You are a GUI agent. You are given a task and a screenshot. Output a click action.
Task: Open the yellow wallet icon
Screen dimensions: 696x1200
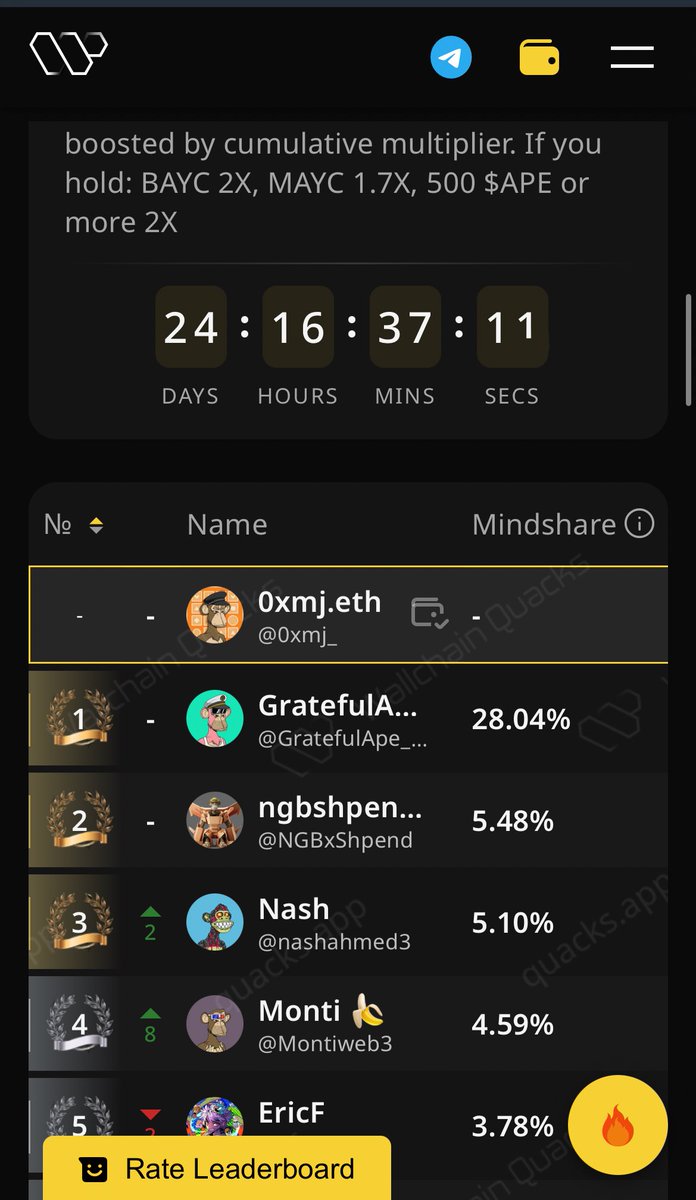(x=539, y=58)
